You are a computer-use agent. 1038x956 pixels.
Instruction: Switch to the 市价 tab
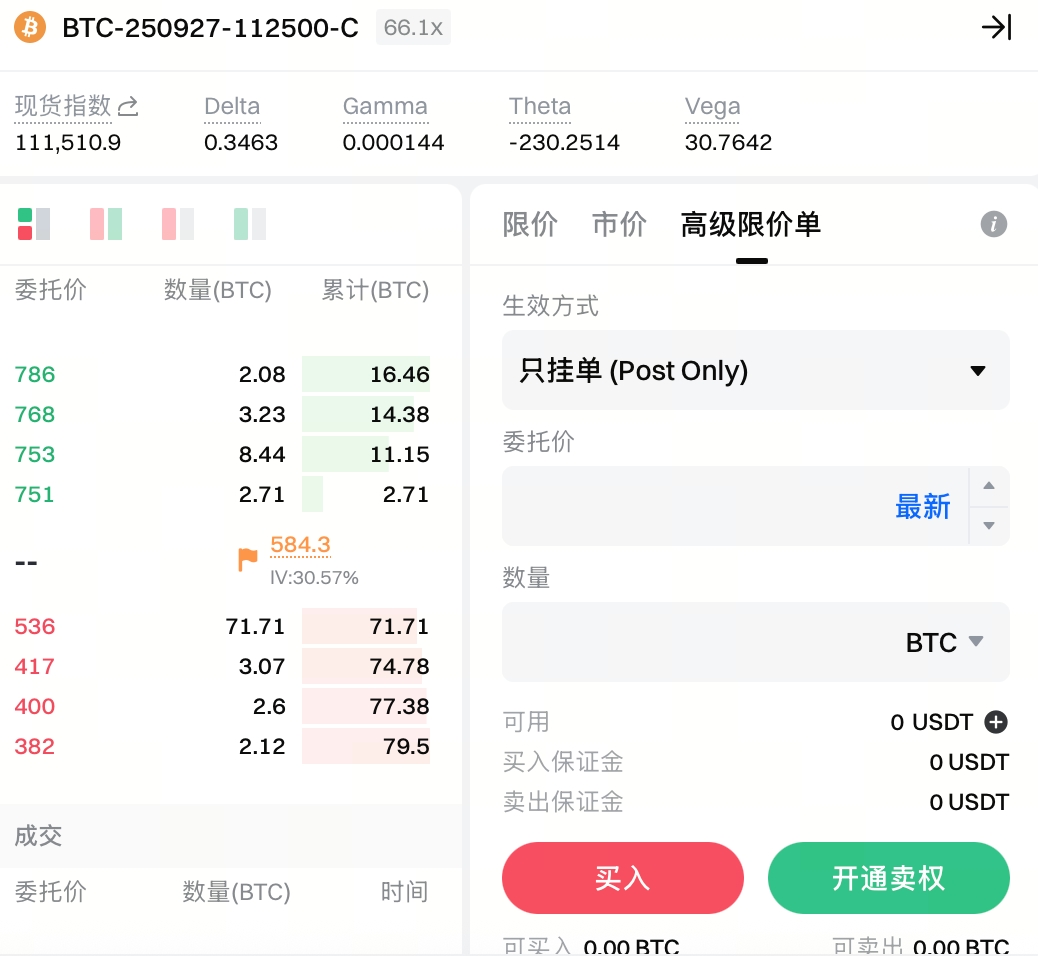(619, 224)
